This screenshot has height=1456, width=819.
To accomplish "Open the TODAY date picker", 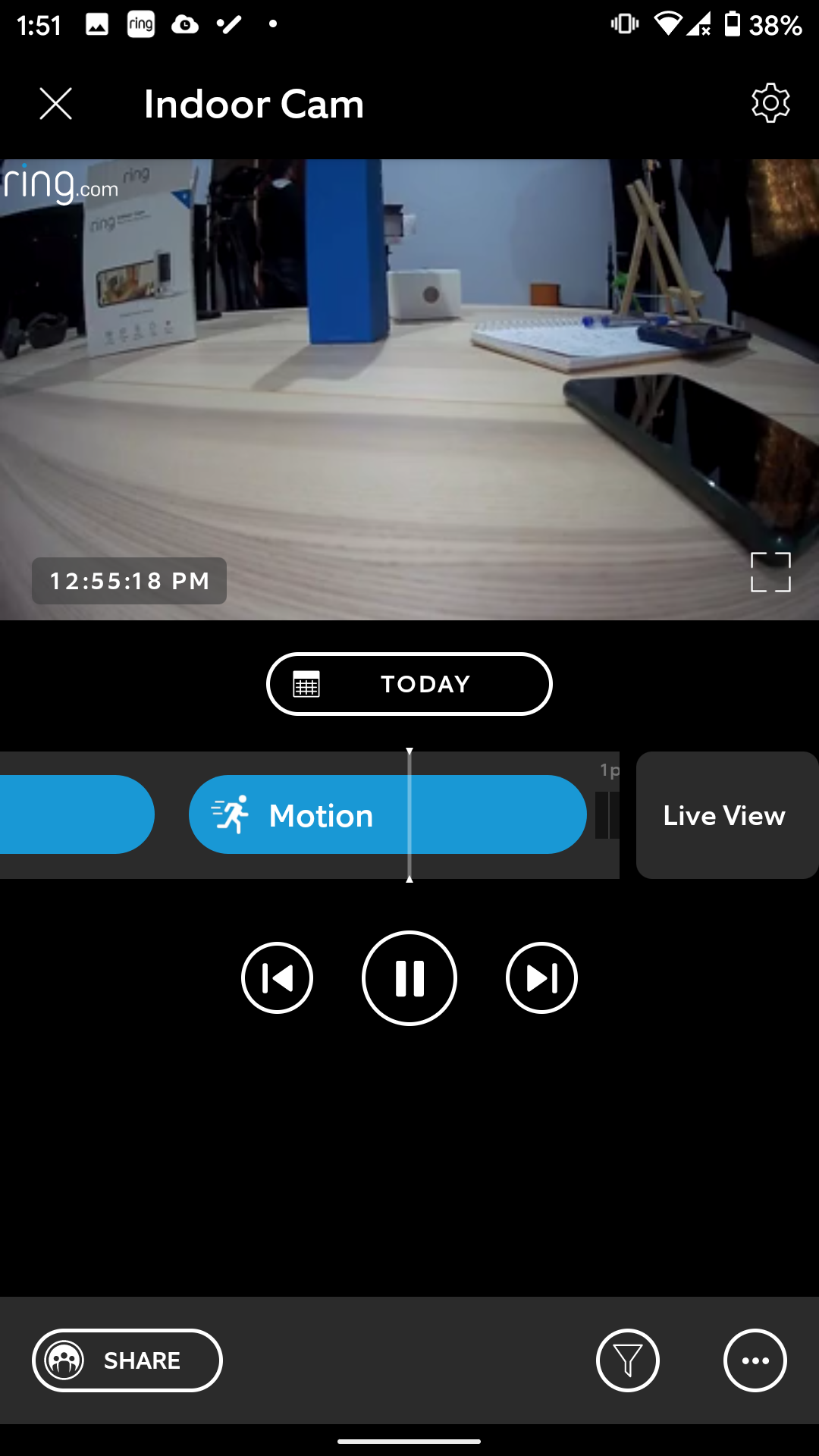I will click(409, 684).
